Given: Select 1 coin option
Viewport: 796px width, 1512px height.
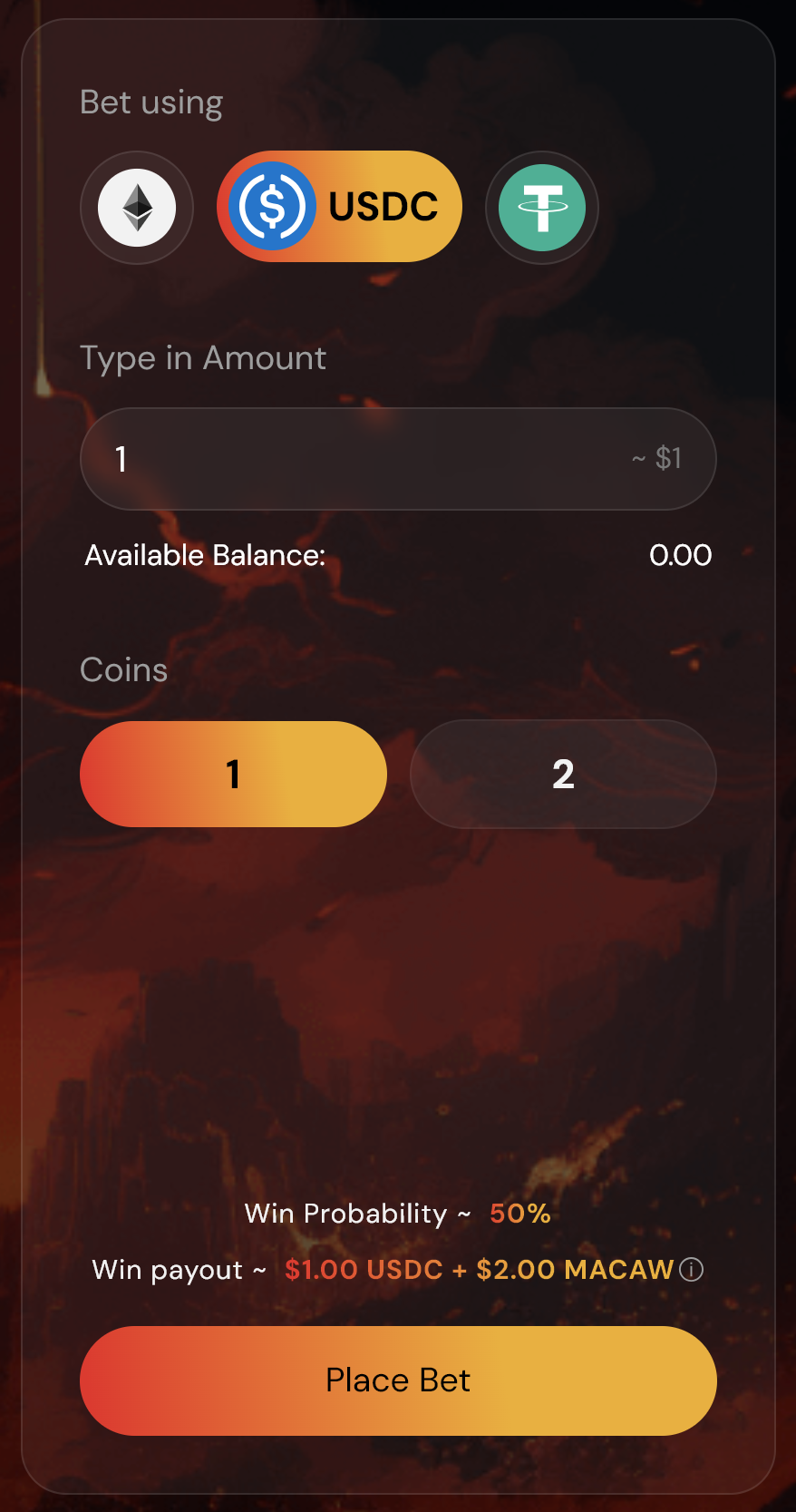Looking at the screenshot, I should tap(233, 774).
